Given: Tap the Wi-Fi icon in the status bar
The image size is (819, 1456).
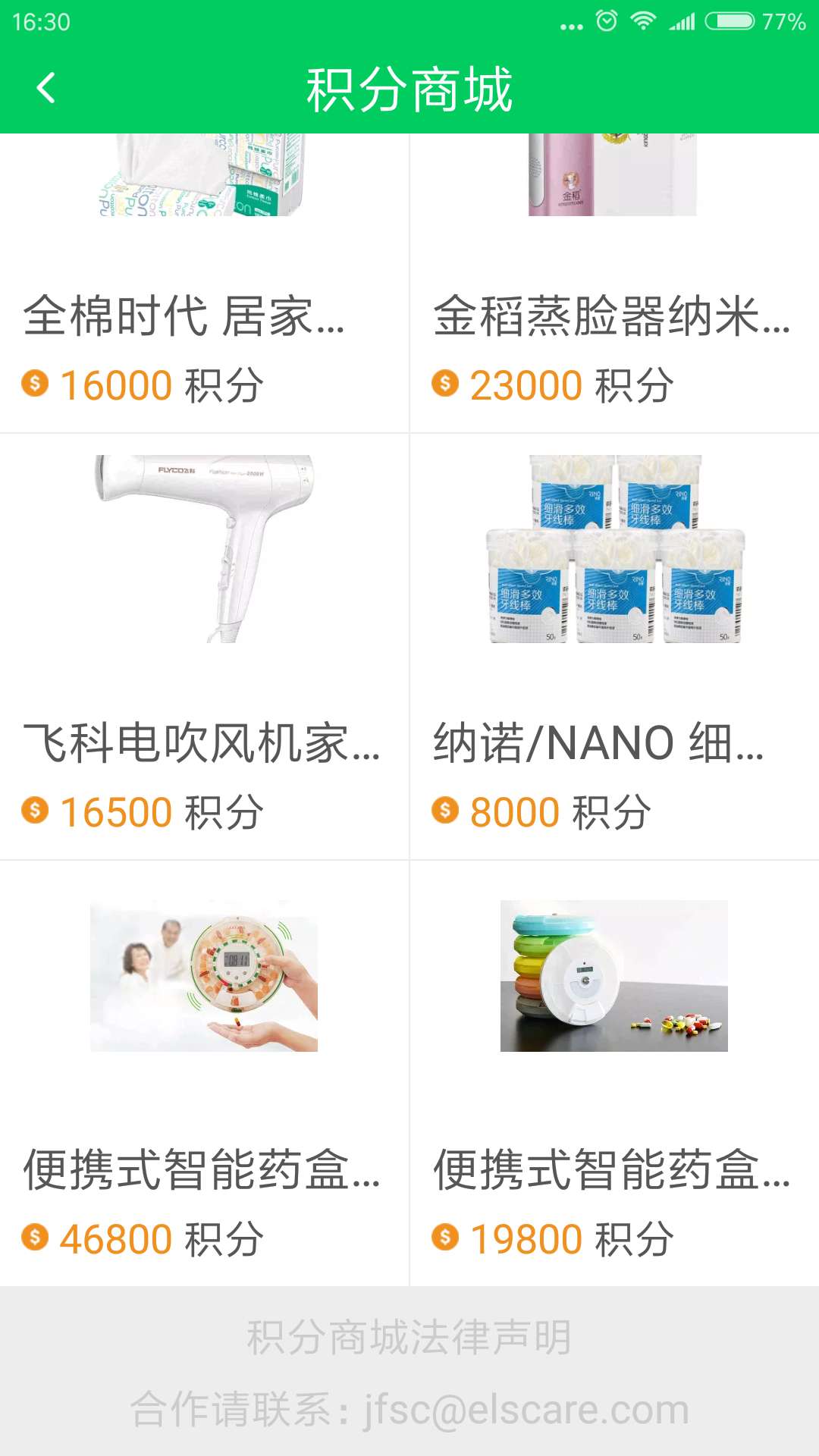Looking at the screenshot, I should (644, 21).
